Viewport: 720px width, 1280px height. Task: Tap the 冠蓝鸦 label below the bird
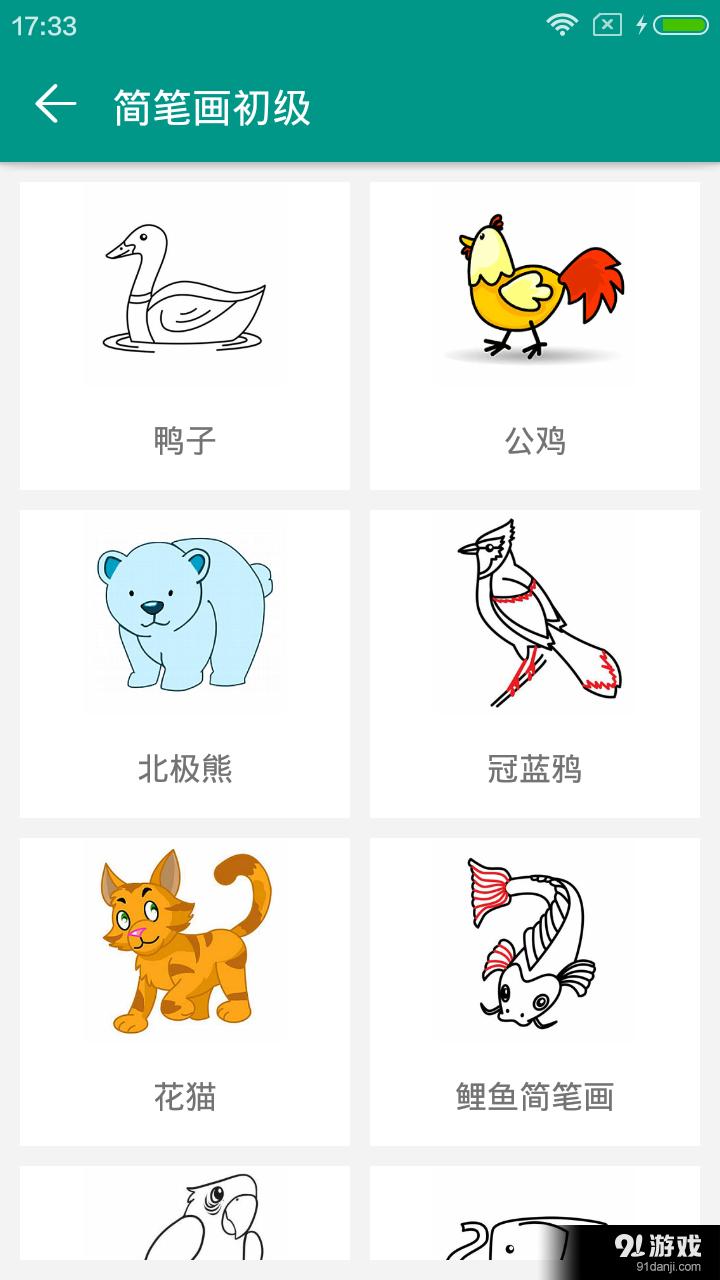[x=534, y=770]
